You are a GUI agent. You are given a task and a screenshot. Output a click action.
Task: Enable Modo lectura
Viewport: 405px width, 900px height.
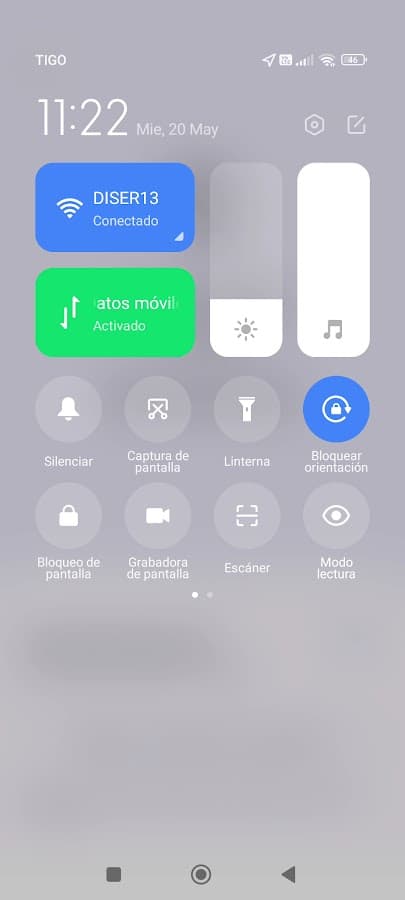tap(336, 515)
